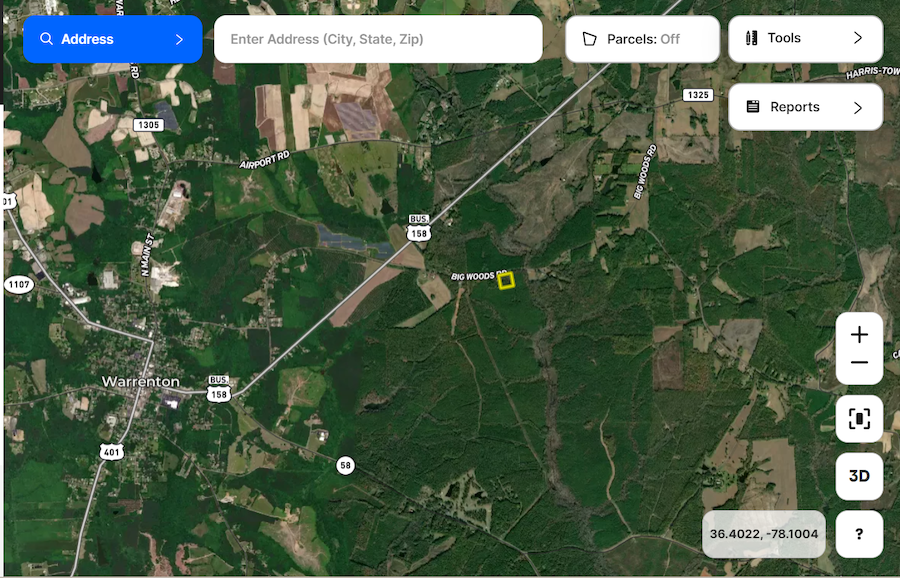The height and width of the screenshot is (578, 900).
Task: Expand the Reports menu
Action: (x=805, y=107)
